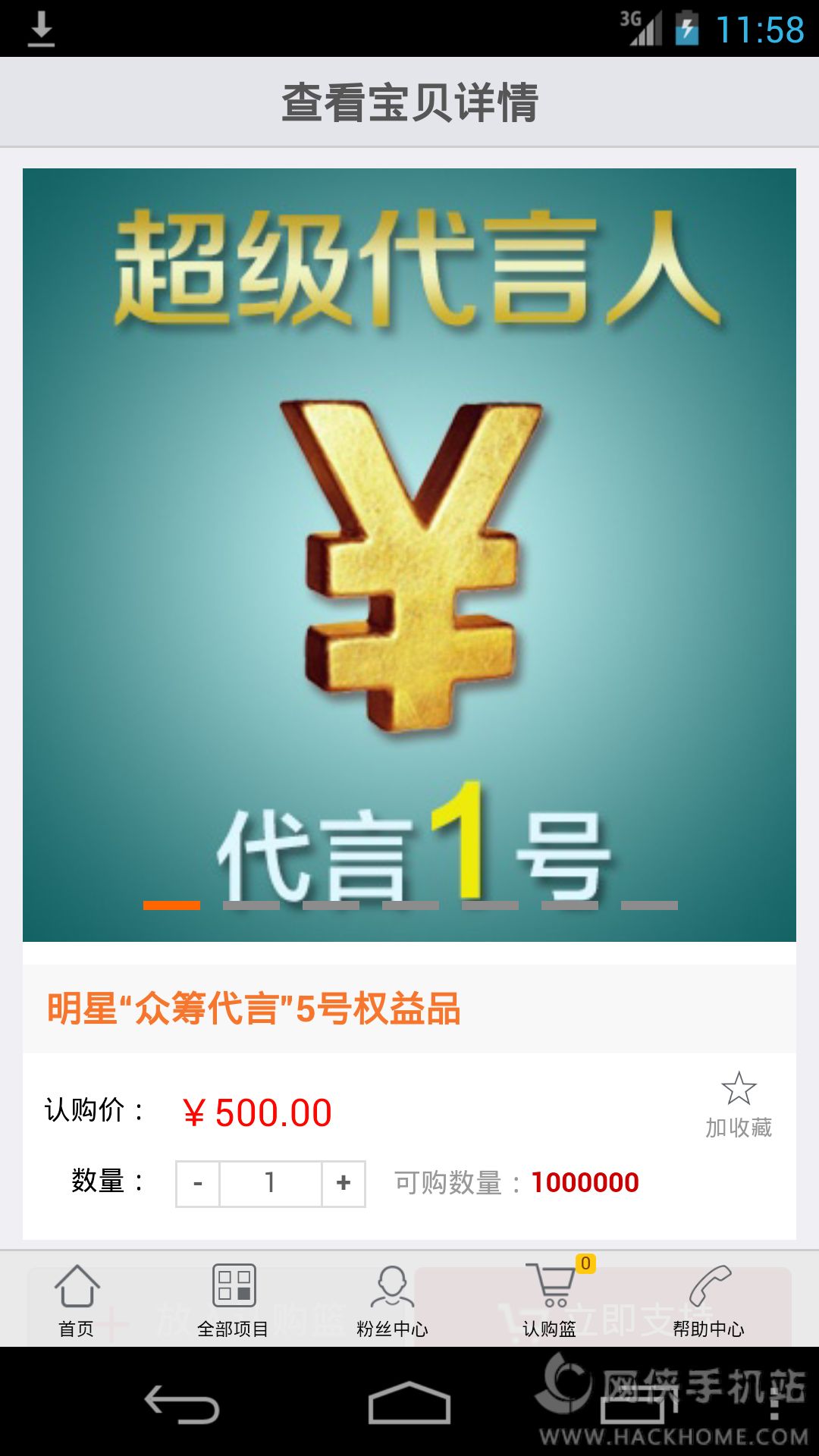Switch to 粉丝中心 fan center tab
Screen dimensions: 819x1456
click(x=392, y=1301)
